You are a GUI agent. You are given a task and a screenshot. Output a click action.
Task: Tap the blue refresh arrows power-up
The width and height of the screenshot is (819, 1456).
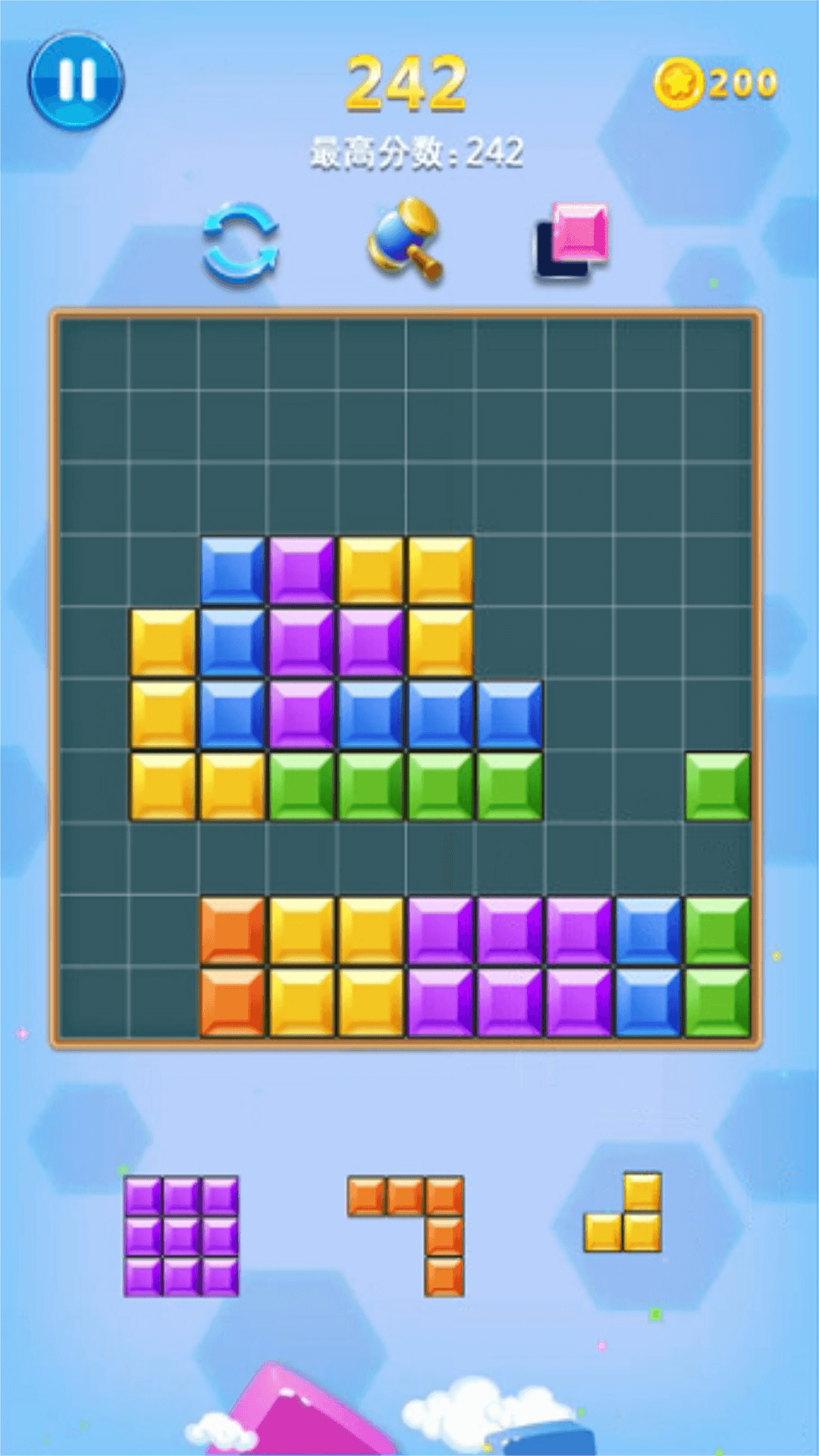pos(241,243)
